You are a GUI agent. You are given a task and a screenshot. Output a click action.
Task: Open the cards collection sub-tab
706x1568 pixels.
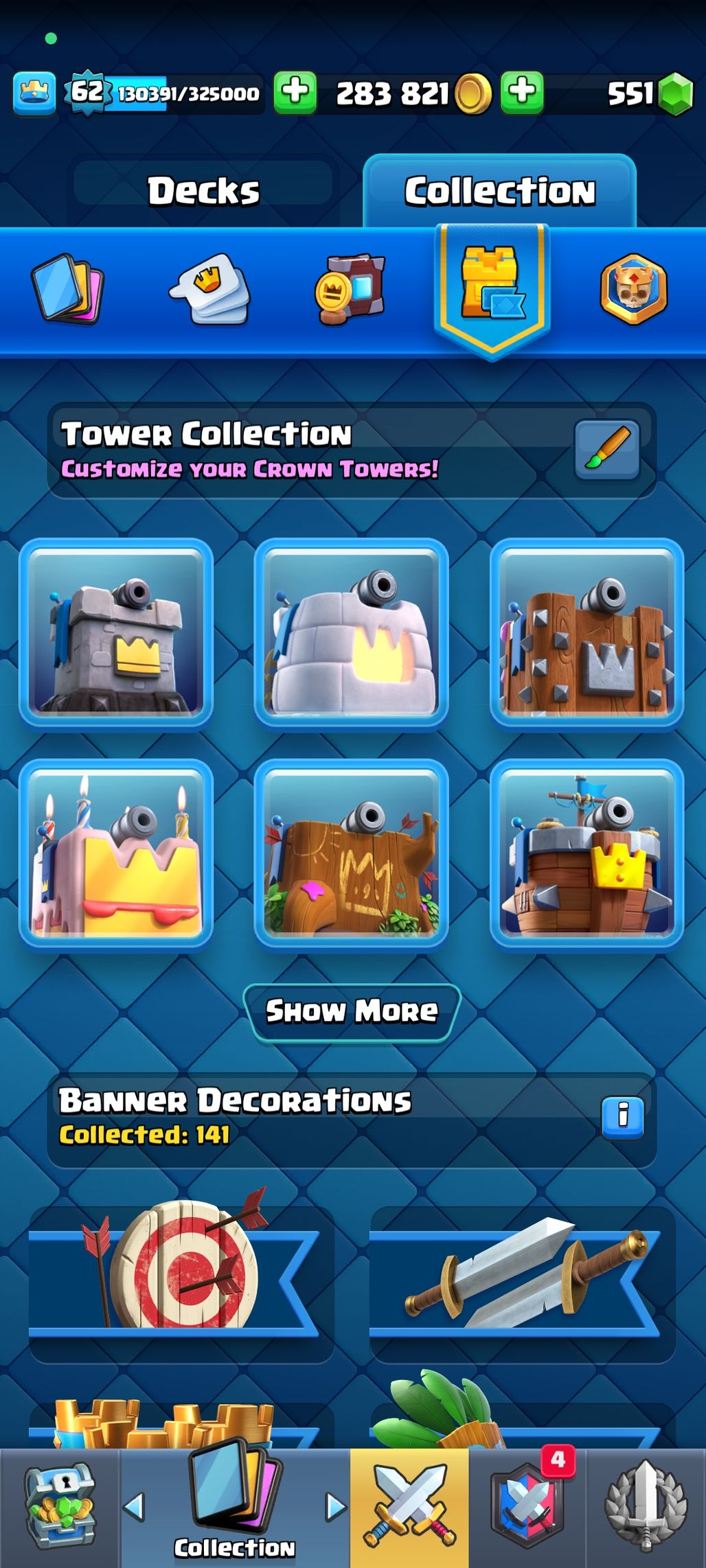tap(67, 288)
